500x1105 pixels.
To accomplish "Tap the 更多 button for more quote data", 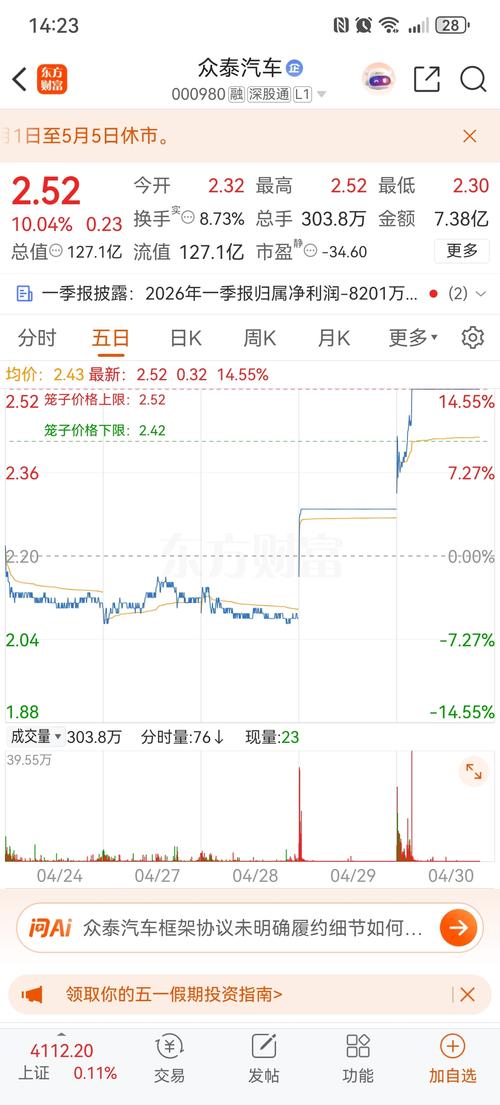I will [462, 251].
